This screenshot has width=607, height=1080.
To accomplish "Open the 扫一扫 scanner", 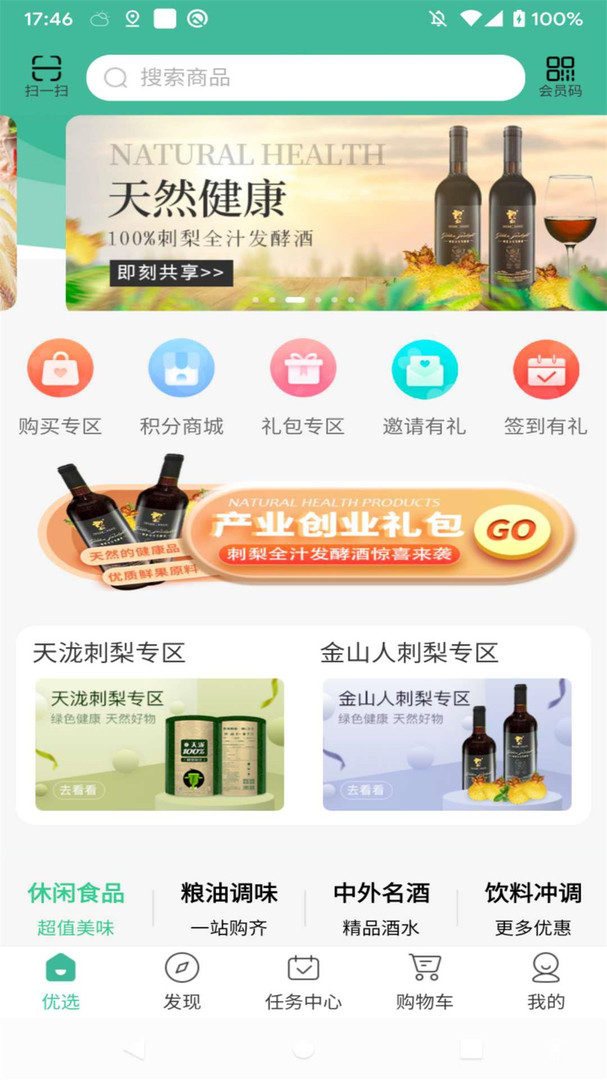I will 46,76.
